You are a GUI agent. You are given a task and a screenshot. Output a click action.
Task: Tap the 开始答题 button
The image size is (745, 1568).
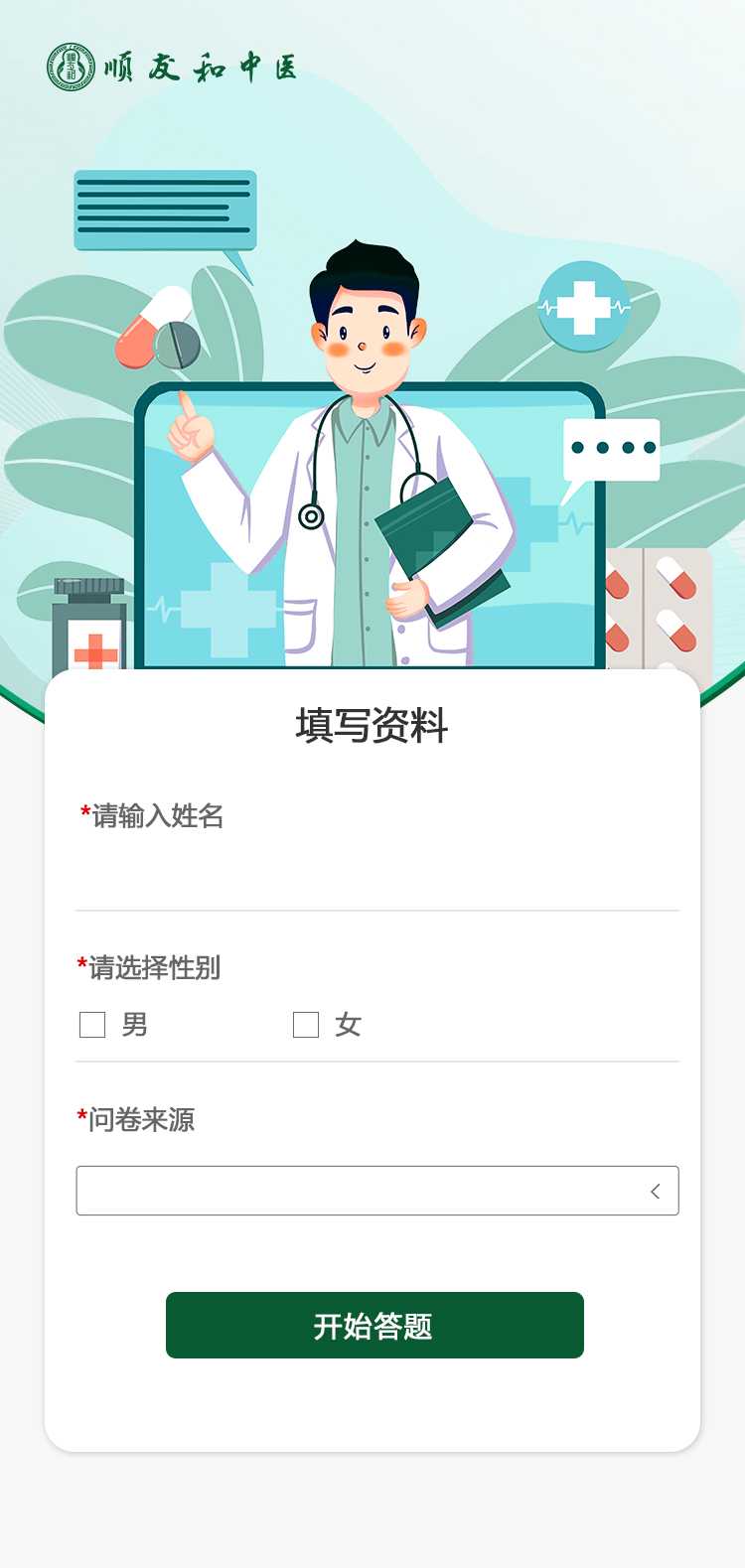374,1325
